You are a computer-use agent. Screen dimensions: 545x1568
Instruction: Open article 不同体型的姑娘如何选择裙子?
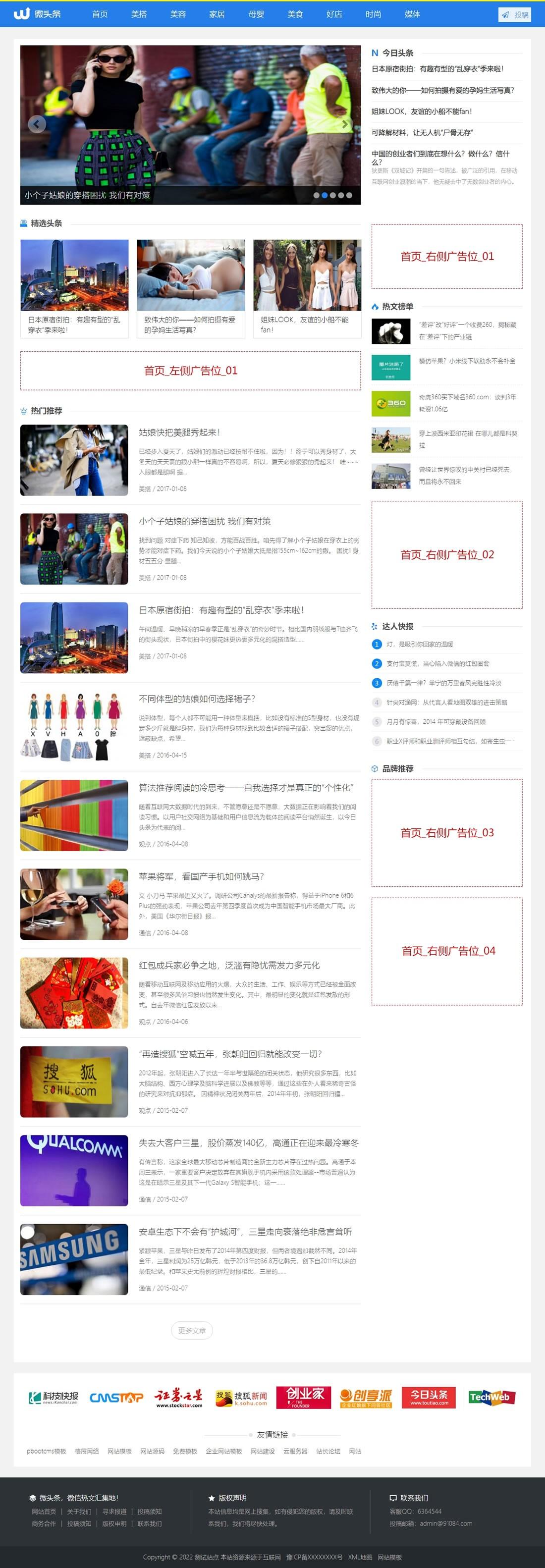(197, 699)
